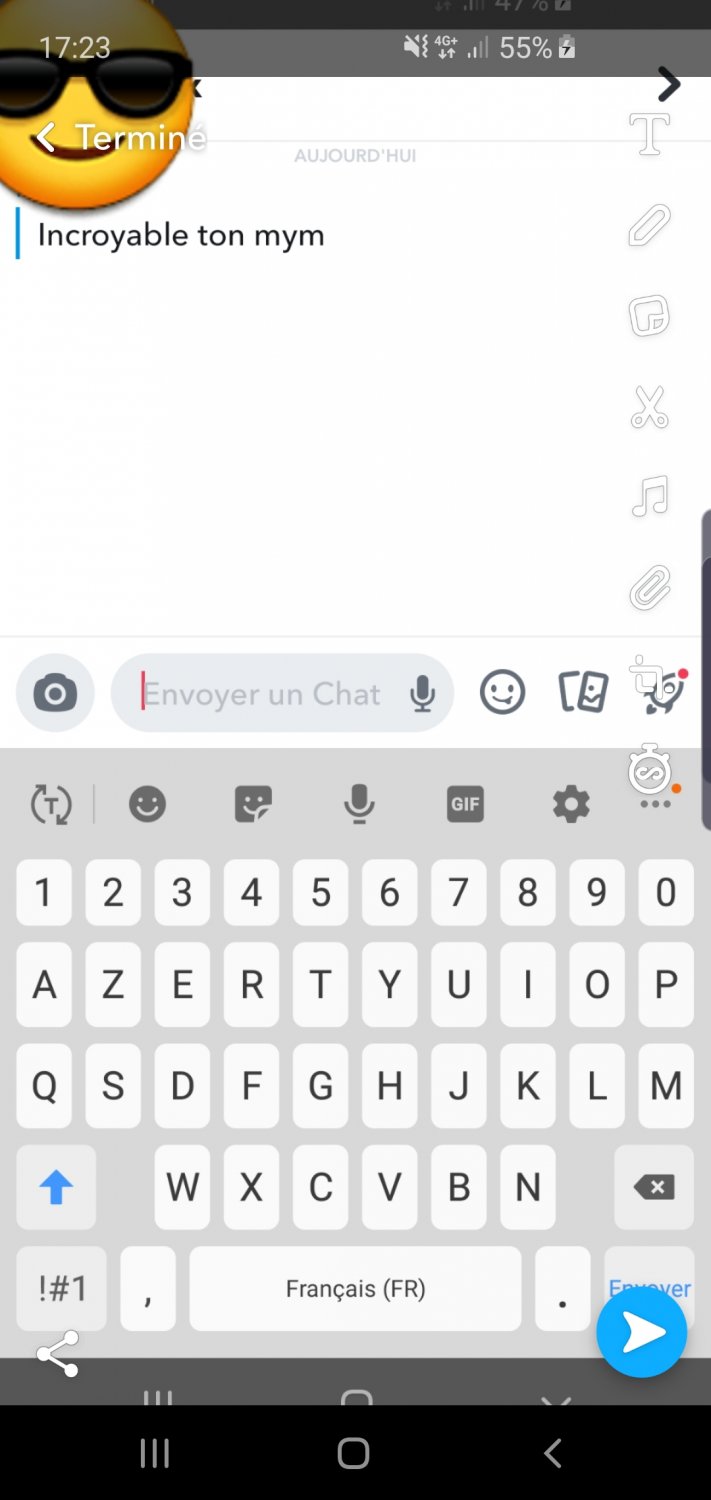Tap Terminé to finish editing
This screenshot has width=711, height=1500.
(x=122, y=138)
